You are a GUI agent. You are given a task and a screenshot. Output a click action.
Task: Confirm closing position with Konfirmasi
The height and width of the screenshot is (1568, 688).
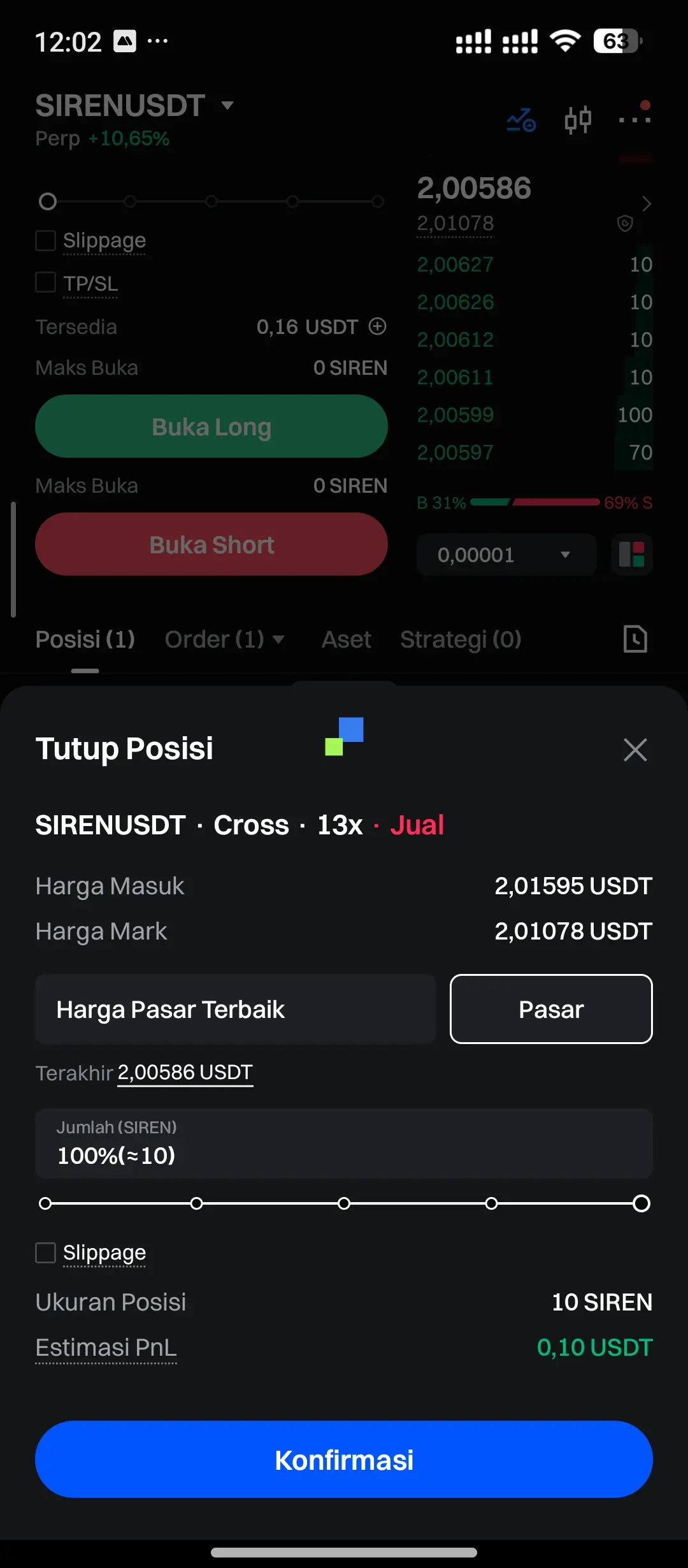pyautogui.click(x=344, y=1459)
